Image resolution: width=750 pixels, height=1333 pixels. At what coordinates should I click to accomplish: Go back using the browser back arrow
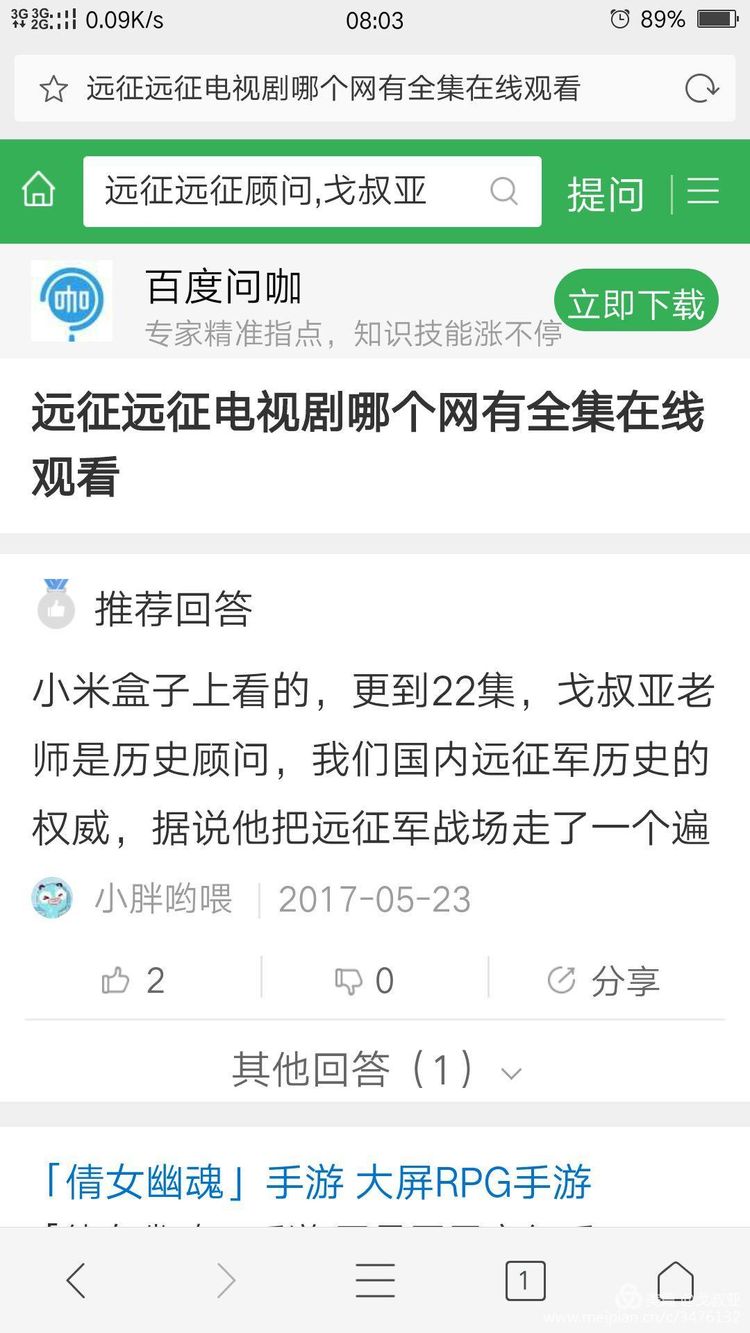point(76,1280)
